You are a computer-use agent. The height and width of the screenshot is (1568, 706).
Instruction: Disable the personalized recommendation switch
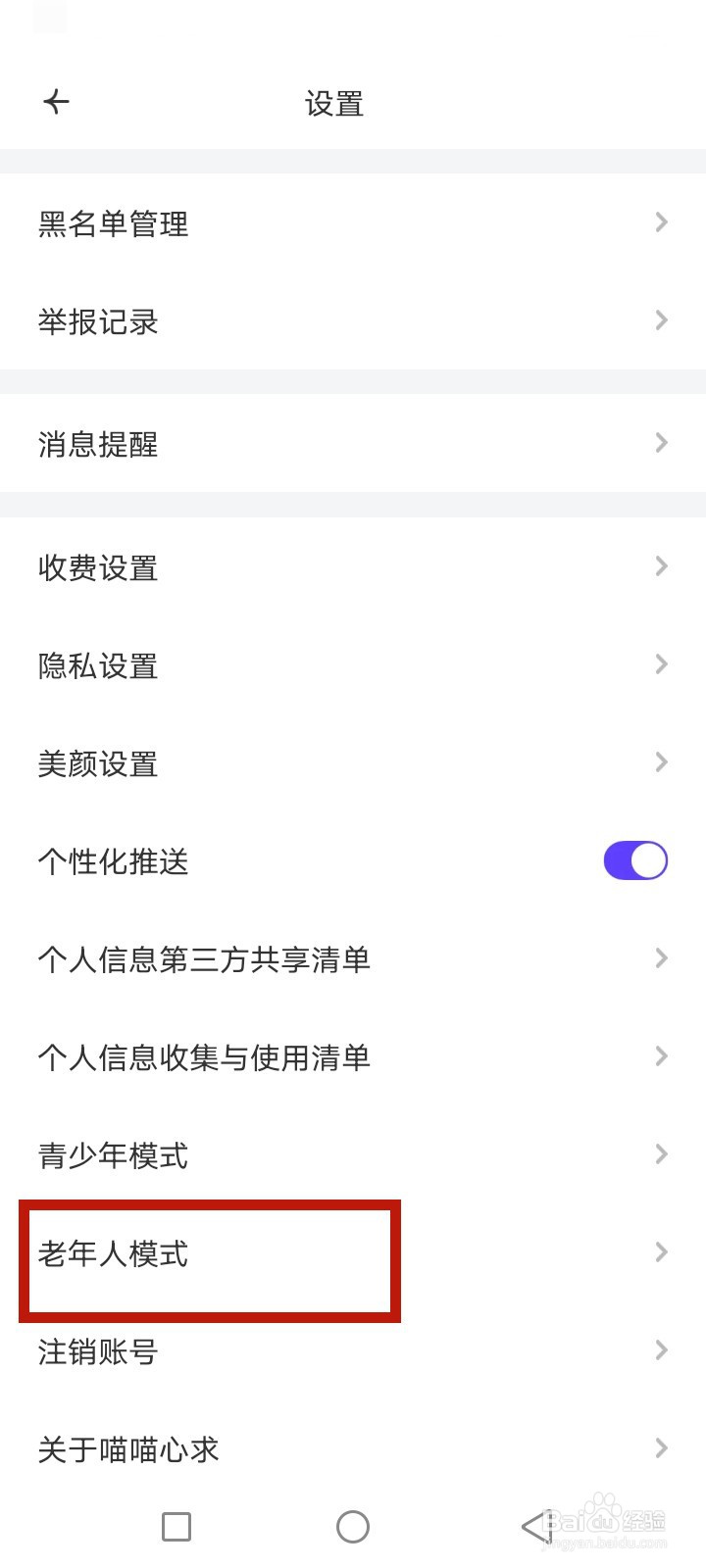pos(634,859)
